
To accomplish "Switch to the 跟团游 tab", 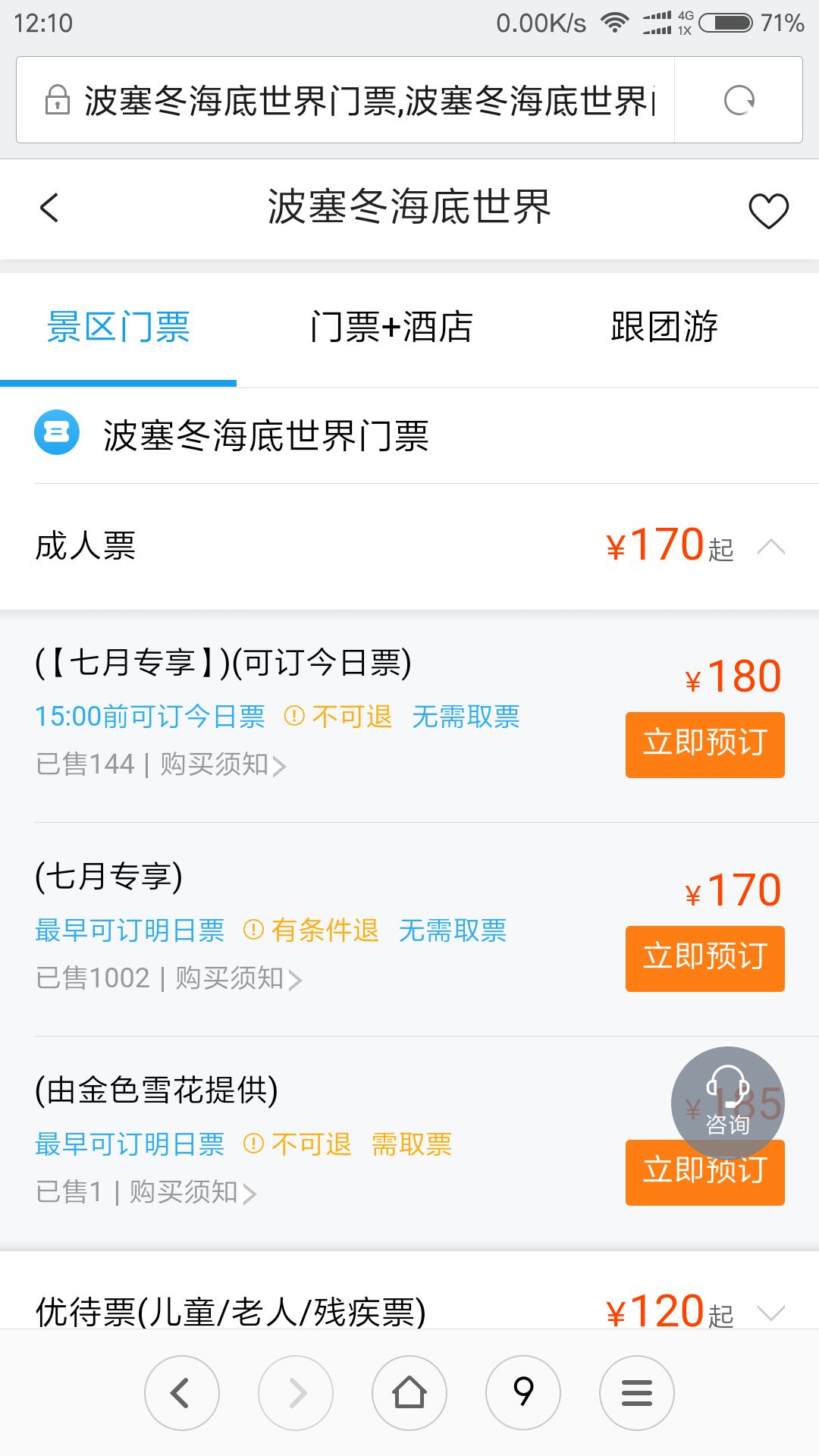I will pyautogui.click(x=664, y=327).
